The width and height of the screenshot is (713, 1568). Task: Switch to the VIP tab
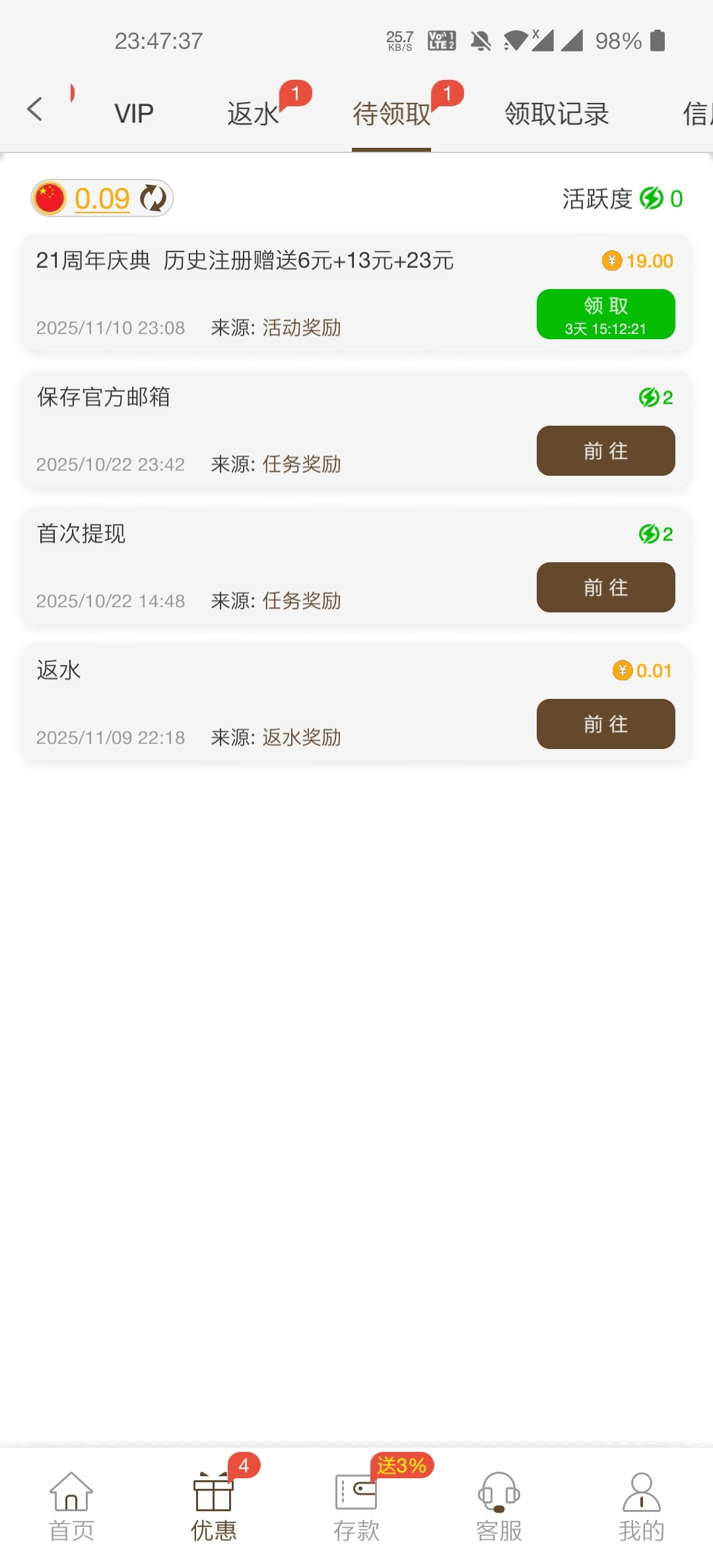click(134, 114)
